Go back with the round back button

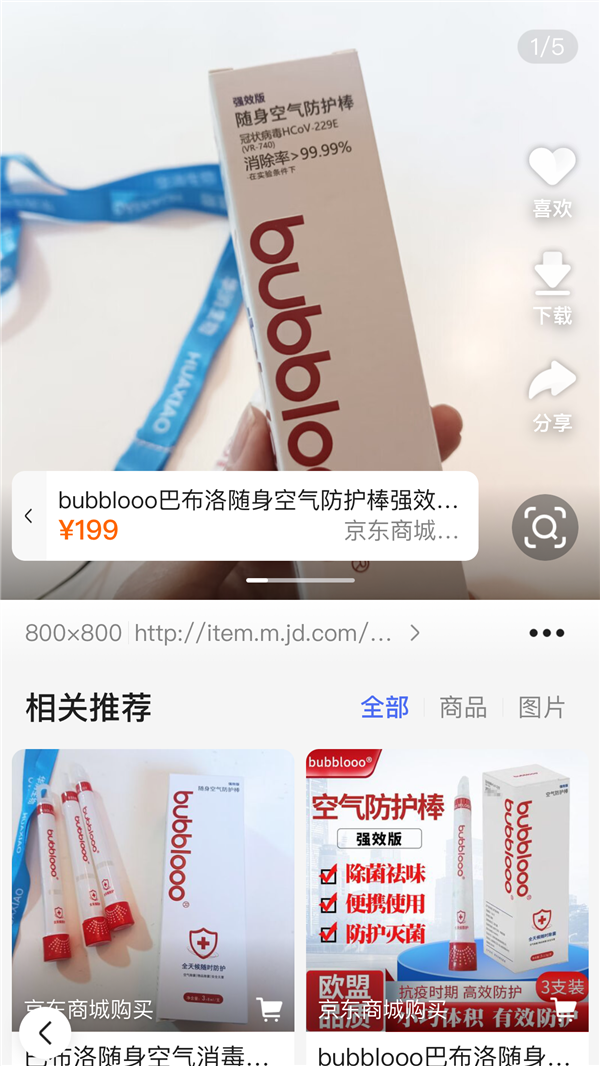coord(45,1033)
